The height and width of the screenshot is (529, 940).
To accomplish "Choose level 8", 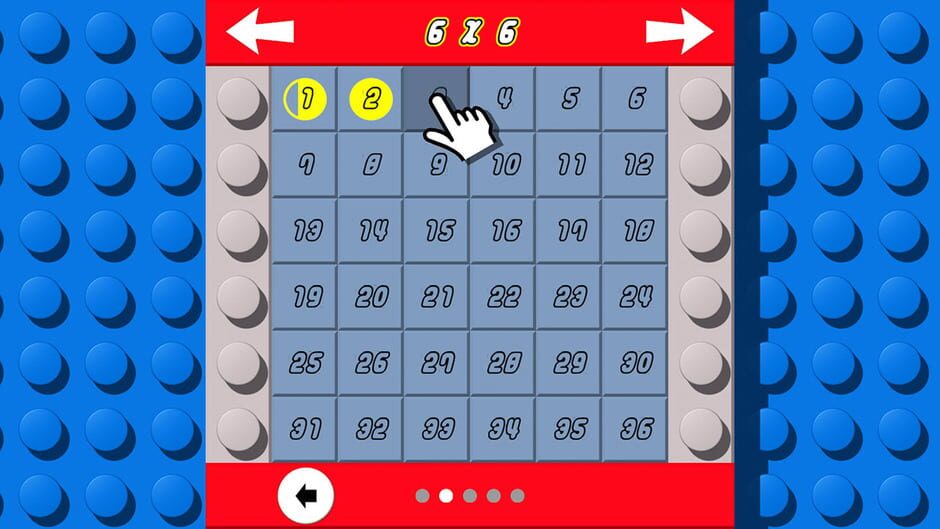I will 371,165.
